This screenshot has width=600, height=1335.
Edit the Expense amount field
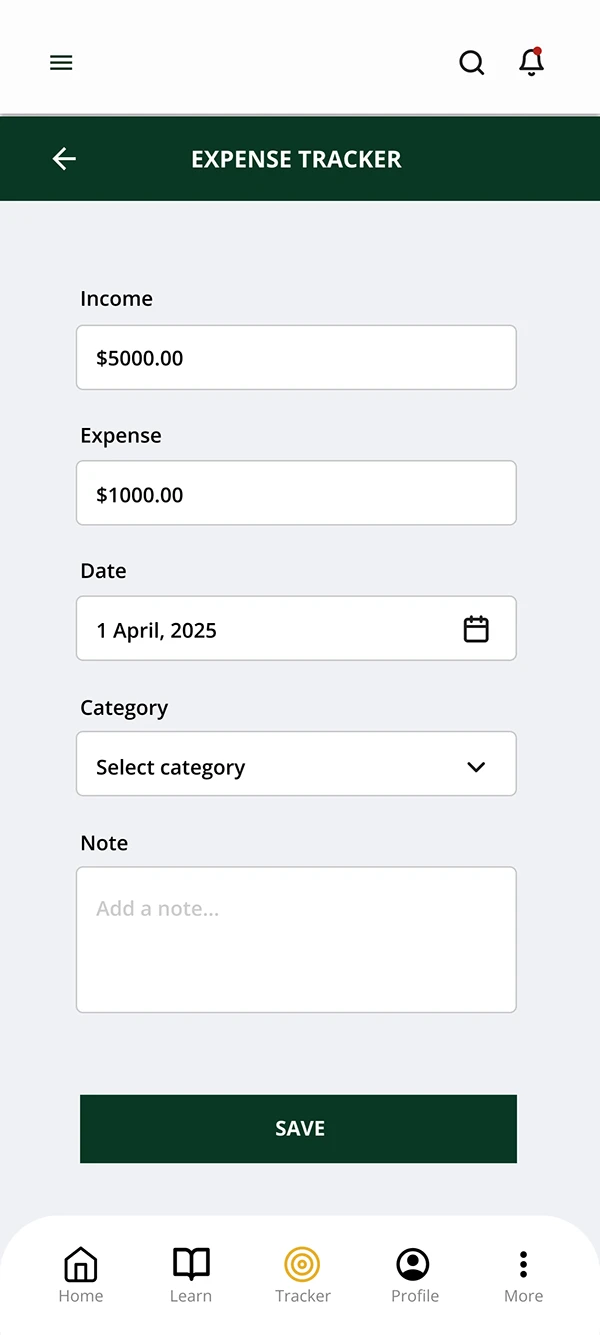click(296, 493)
